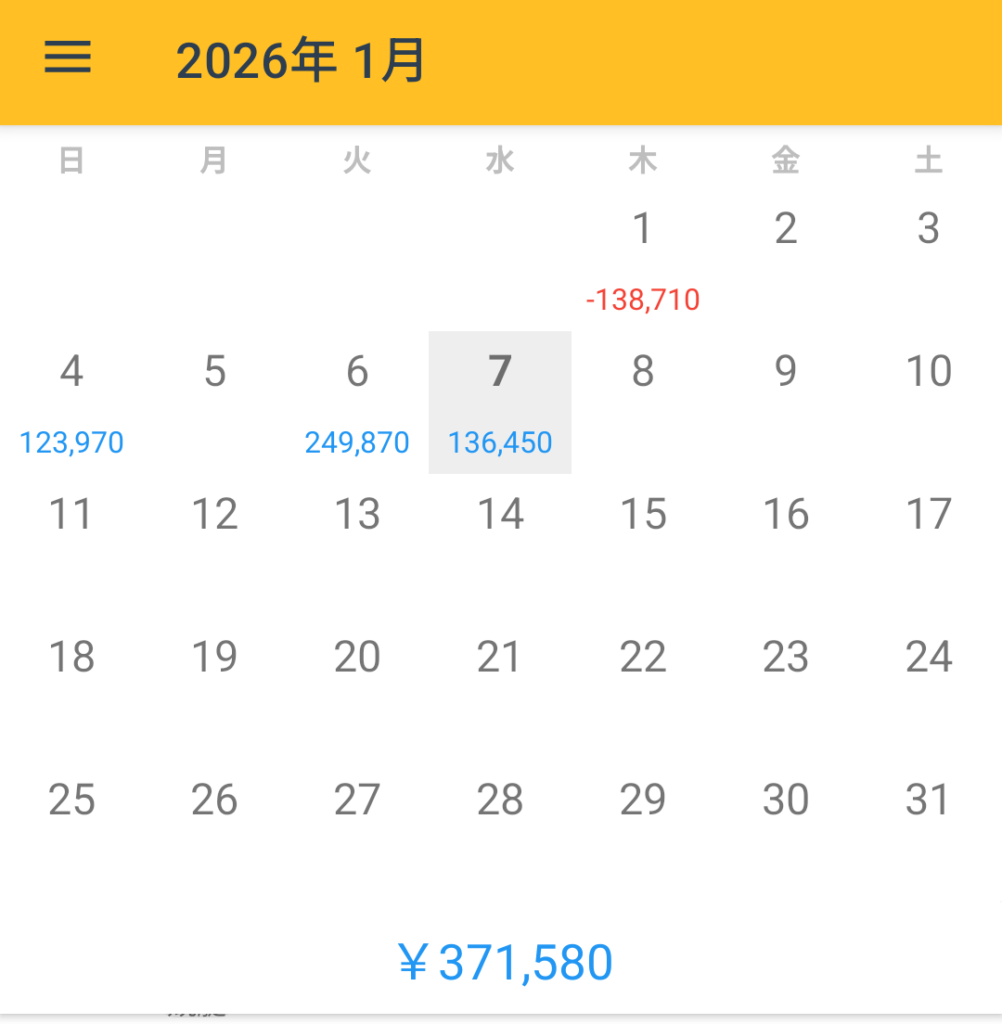Pick day 31 in the calendar
This screenshot has height=1024, width=1002.
pos(928,816)
